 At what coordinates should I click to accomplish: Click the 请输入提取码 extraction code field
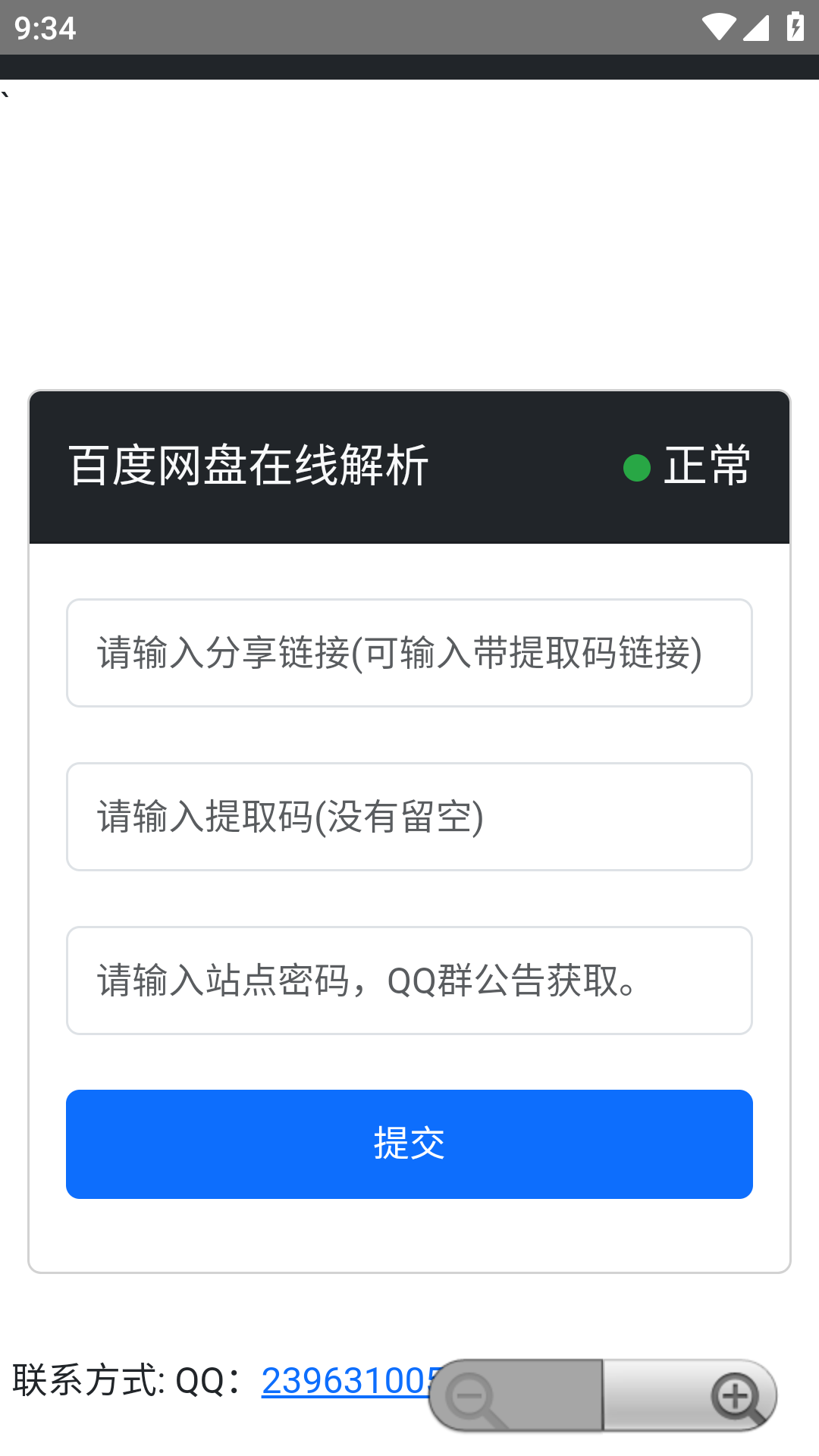point(409,817)
